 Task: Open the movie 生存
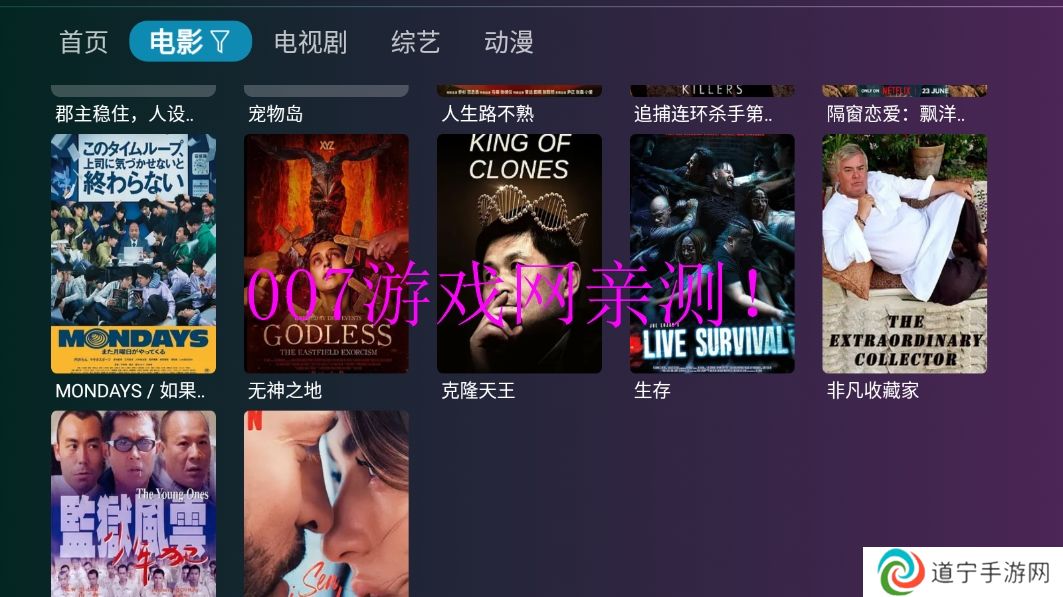point(712,254)
